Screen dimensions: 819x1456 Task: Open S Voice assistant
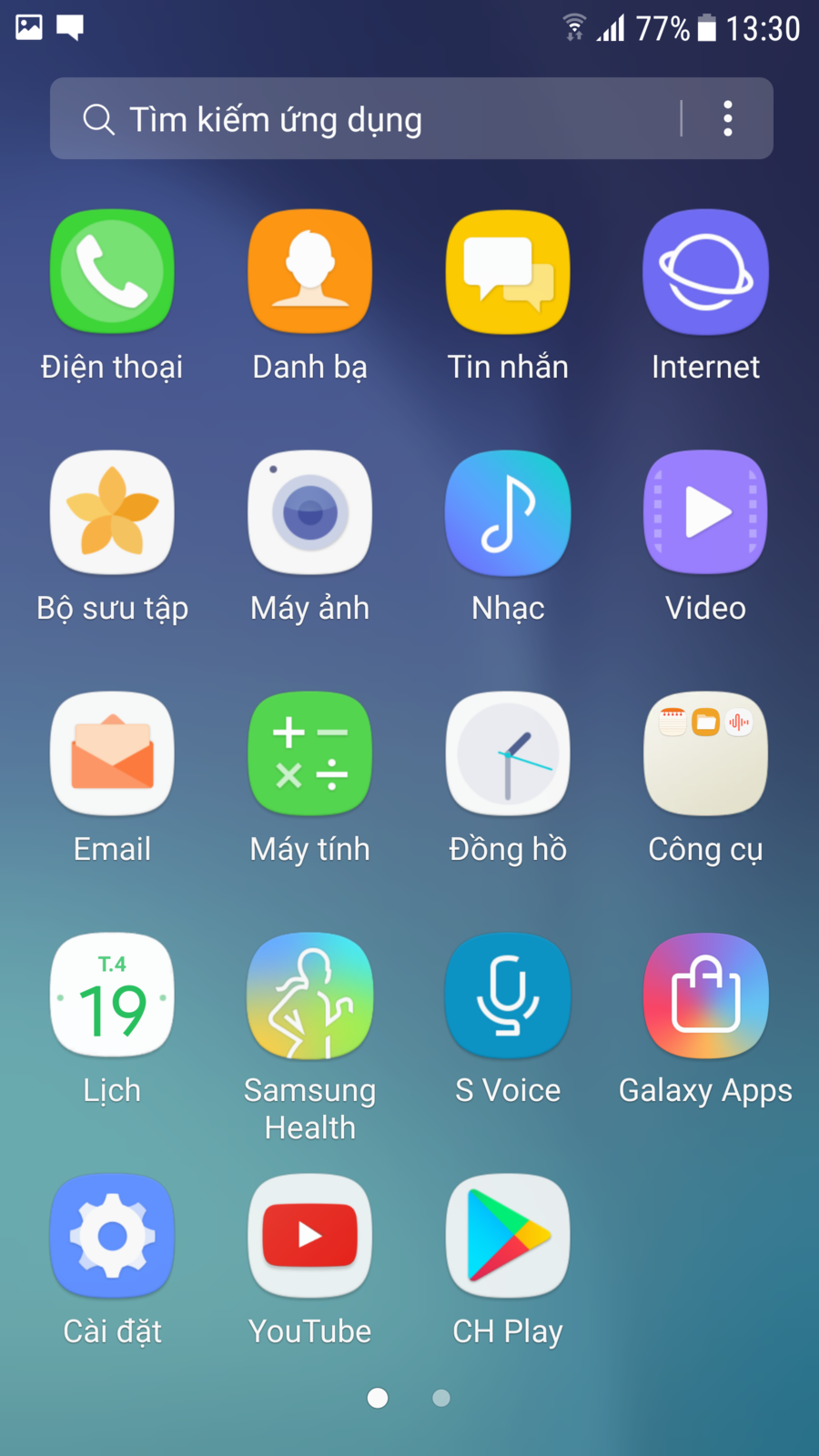point(508,996)
